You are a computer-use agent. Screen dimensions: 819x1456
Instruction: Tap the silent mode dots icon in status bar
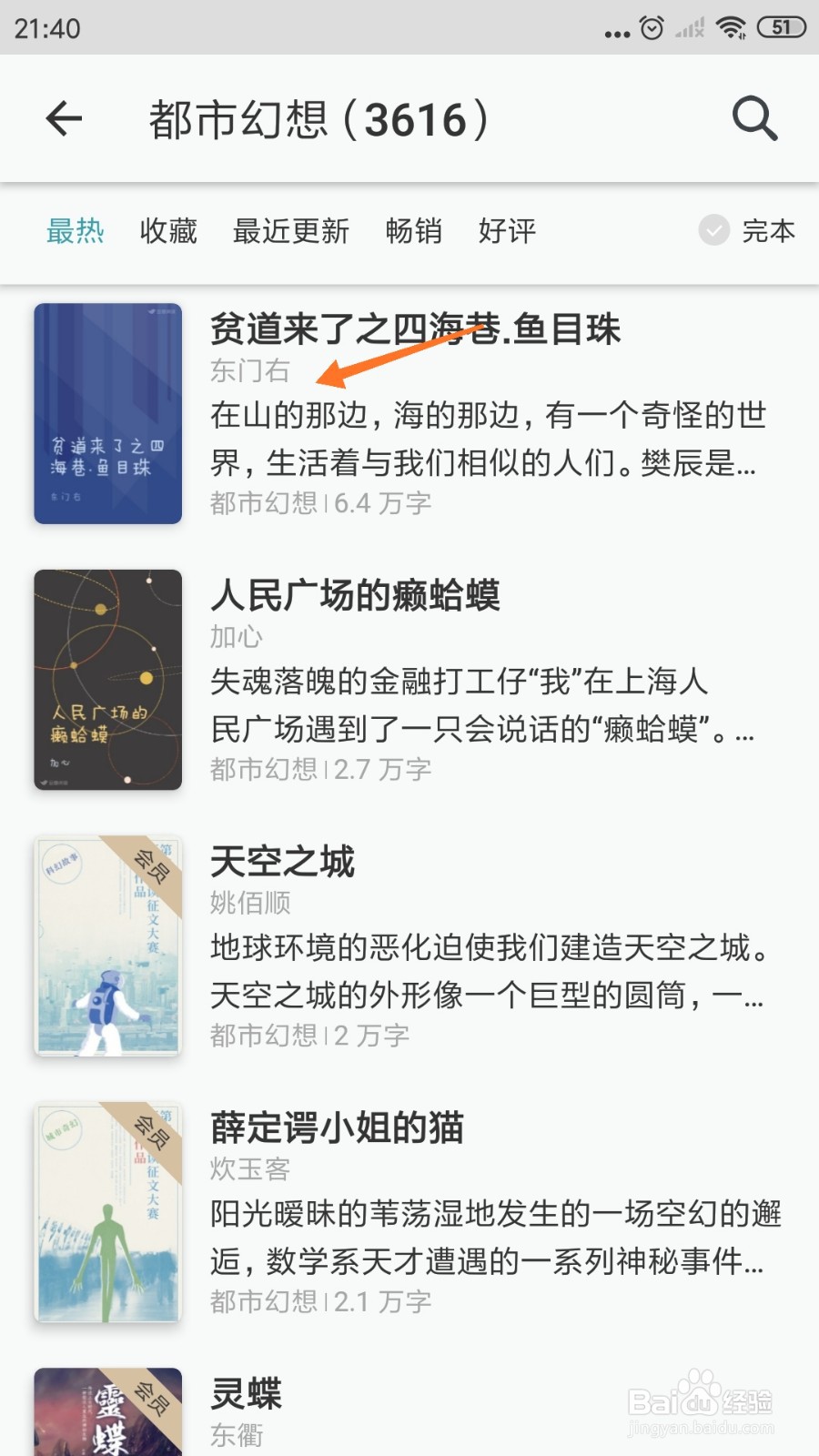[x=615, y=30]
